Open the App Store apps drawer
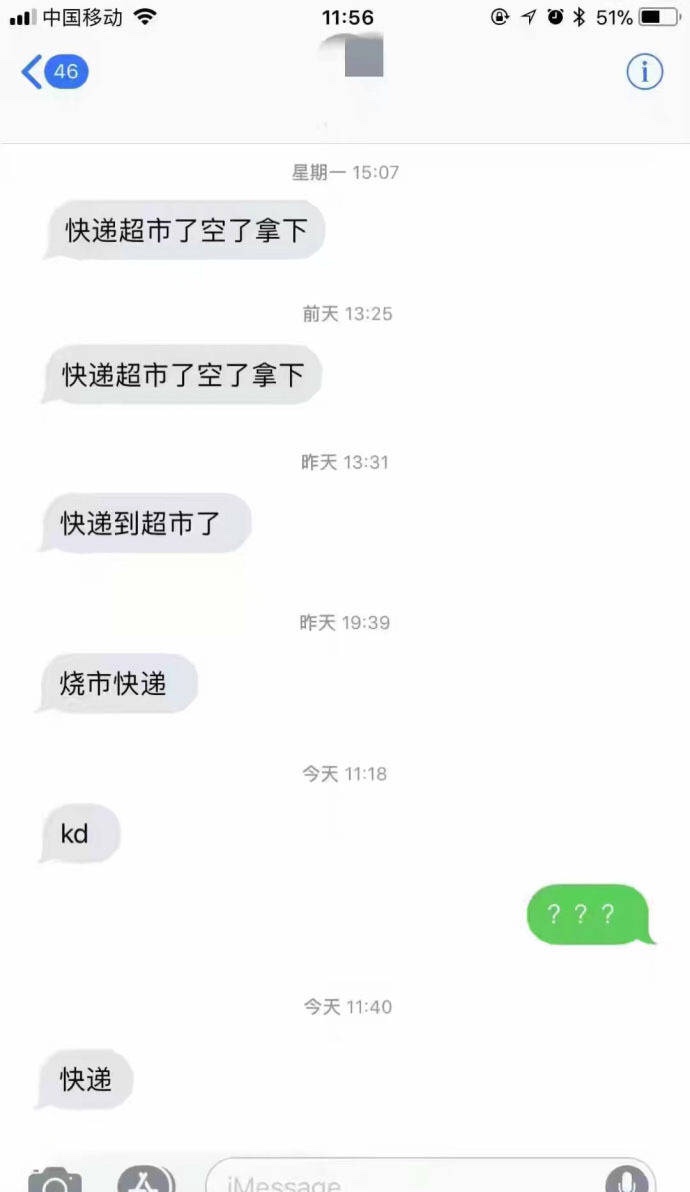The height and width of the screenshot is (1192, 690). pos(146,1179)
